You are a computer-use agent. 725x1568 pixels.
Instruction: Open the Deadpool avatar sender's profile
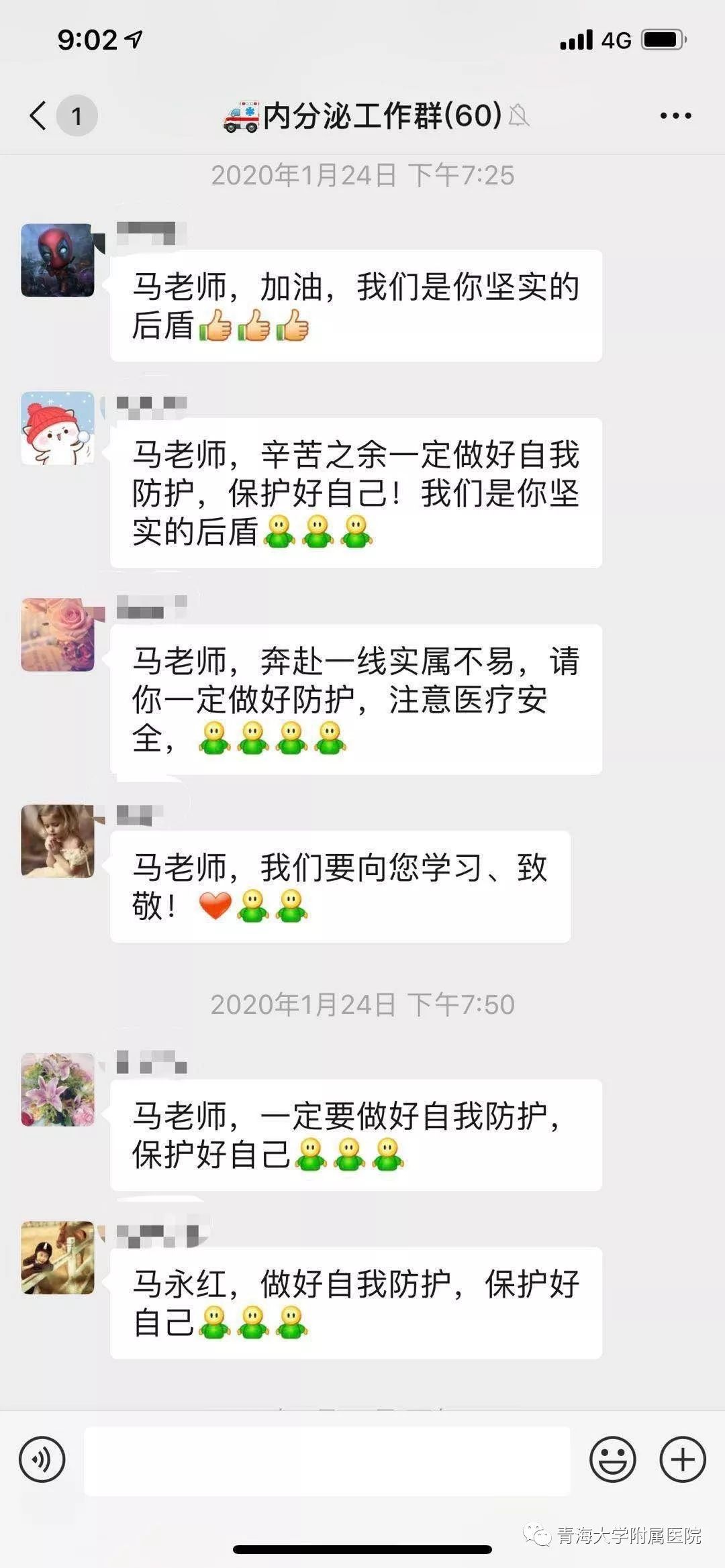[x=58, y=260]
